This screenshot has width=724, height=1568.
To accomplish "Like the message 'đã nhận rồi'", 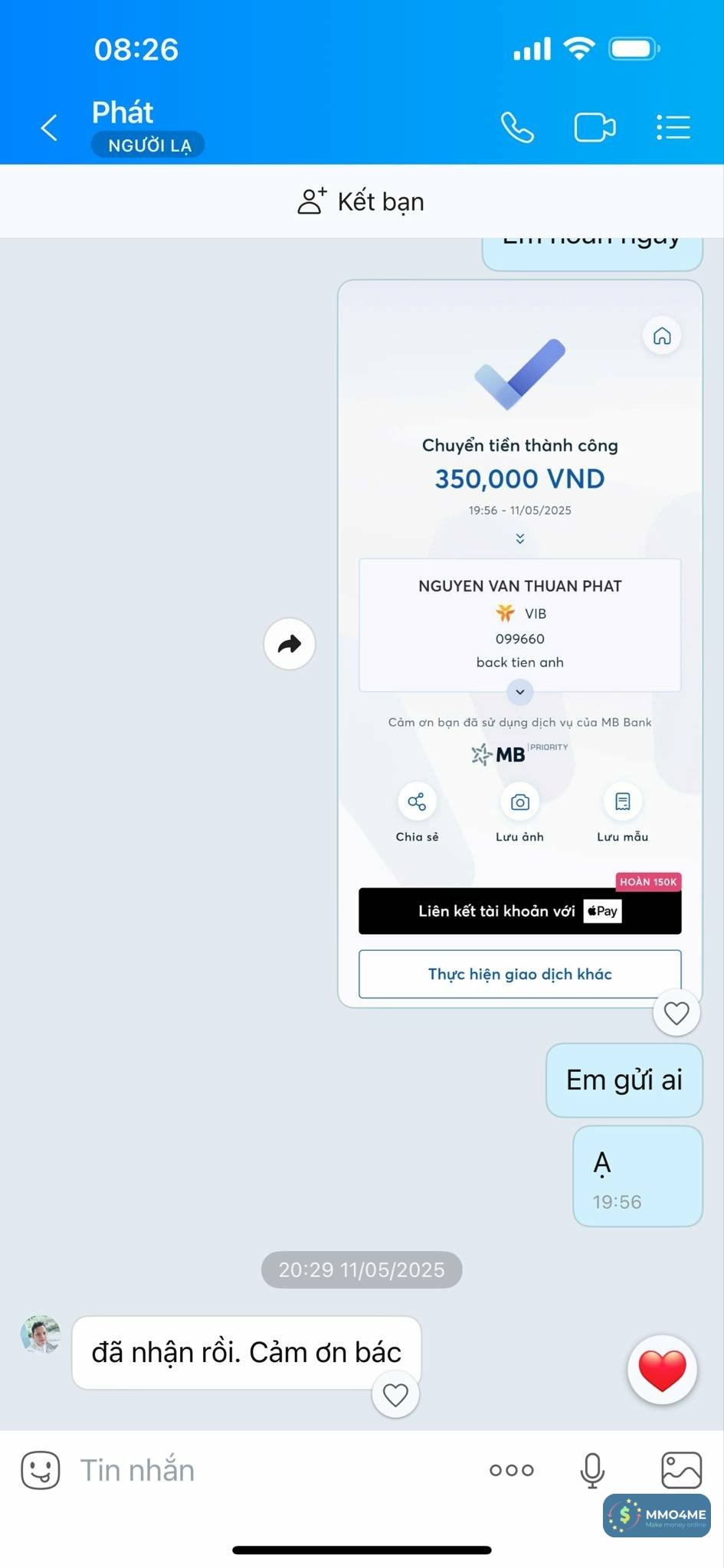I will tap(395, 1395).
